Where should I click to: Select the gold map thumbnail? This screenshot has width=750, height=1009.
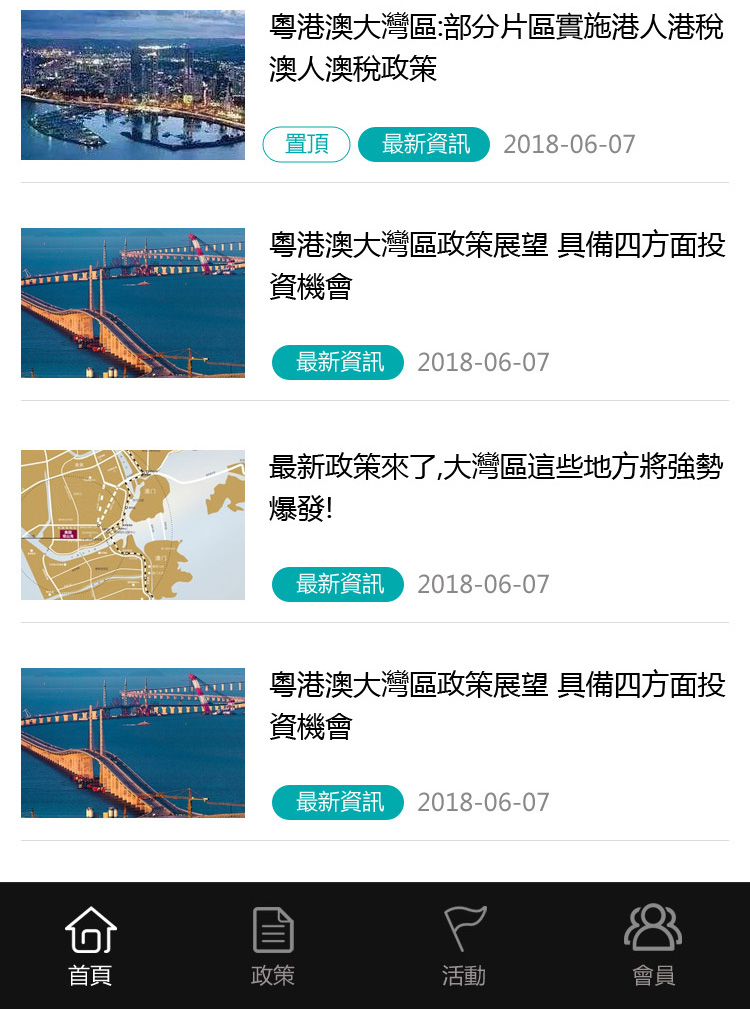(132, 524)
